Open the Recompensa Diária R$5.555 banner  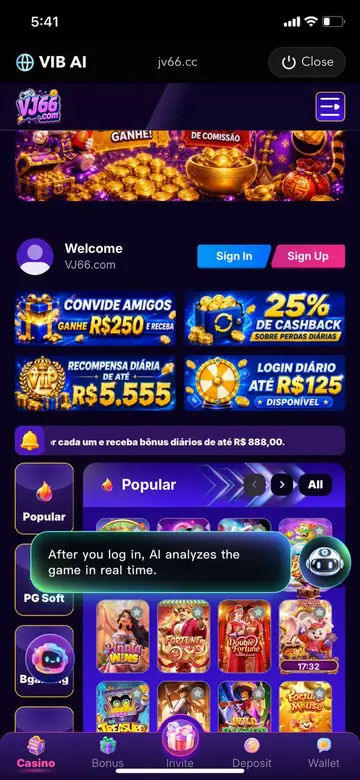pyautogui.click(x=95, y=383)
